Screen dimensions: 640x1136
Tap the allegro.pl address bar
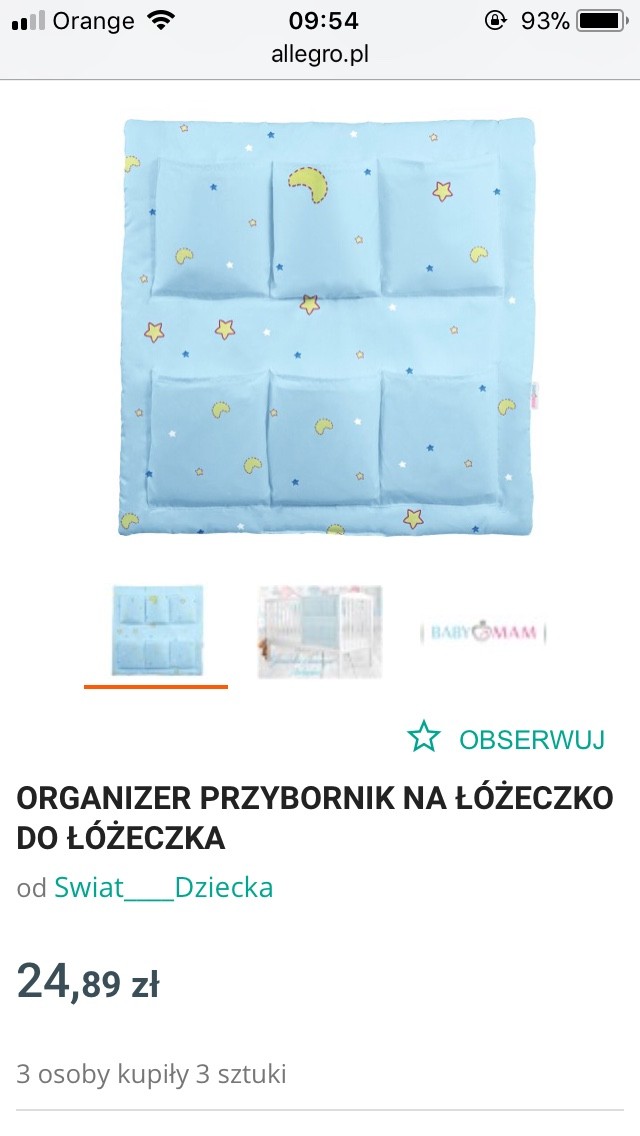(x=320, y=55)
